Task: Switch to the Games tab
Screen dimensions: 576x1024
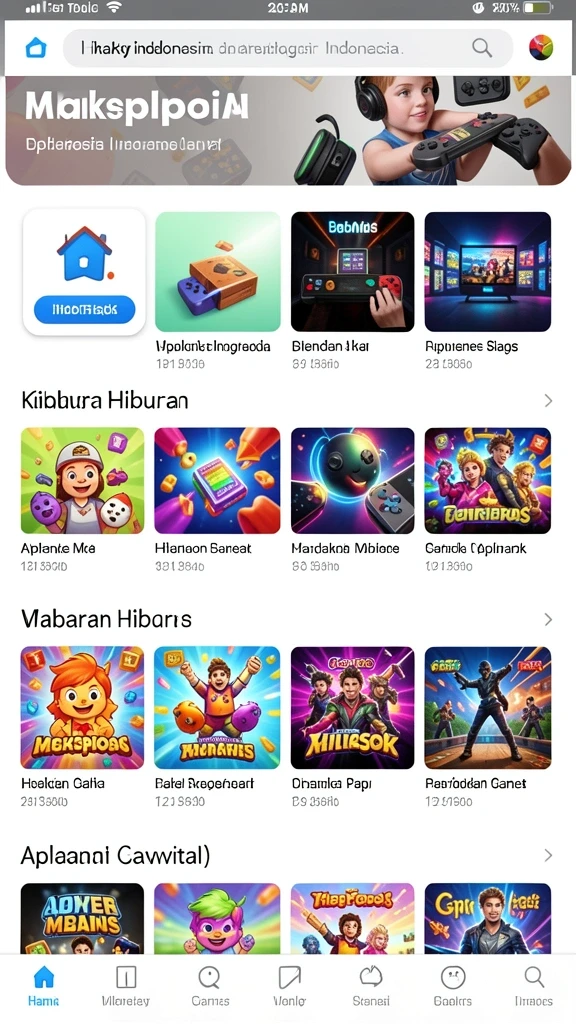Action: (x=210, y=986)
